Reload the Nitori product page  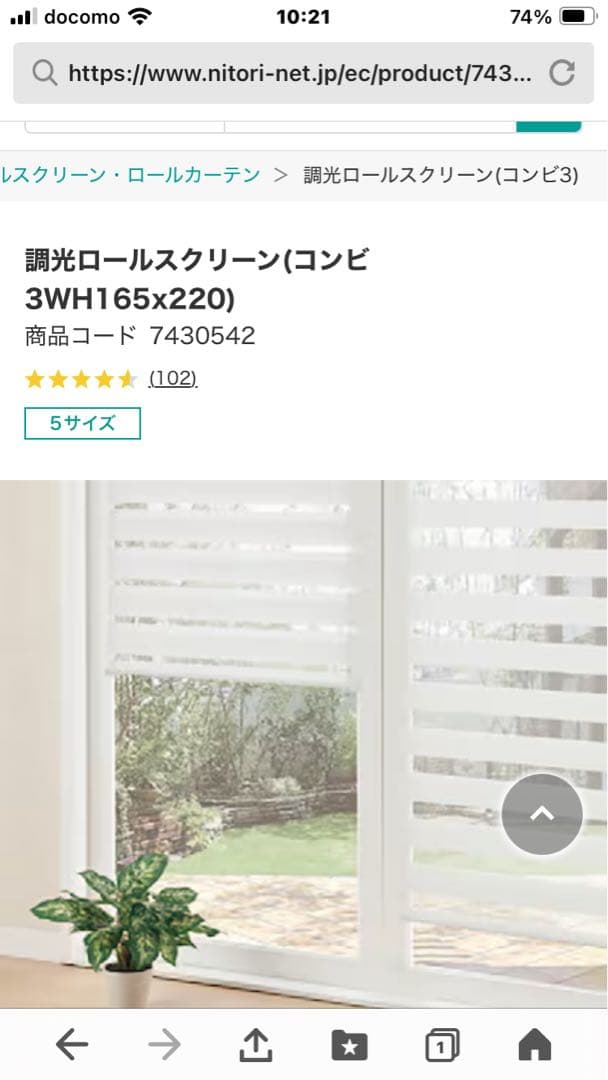pyautogui.click(x=563, y=72)
